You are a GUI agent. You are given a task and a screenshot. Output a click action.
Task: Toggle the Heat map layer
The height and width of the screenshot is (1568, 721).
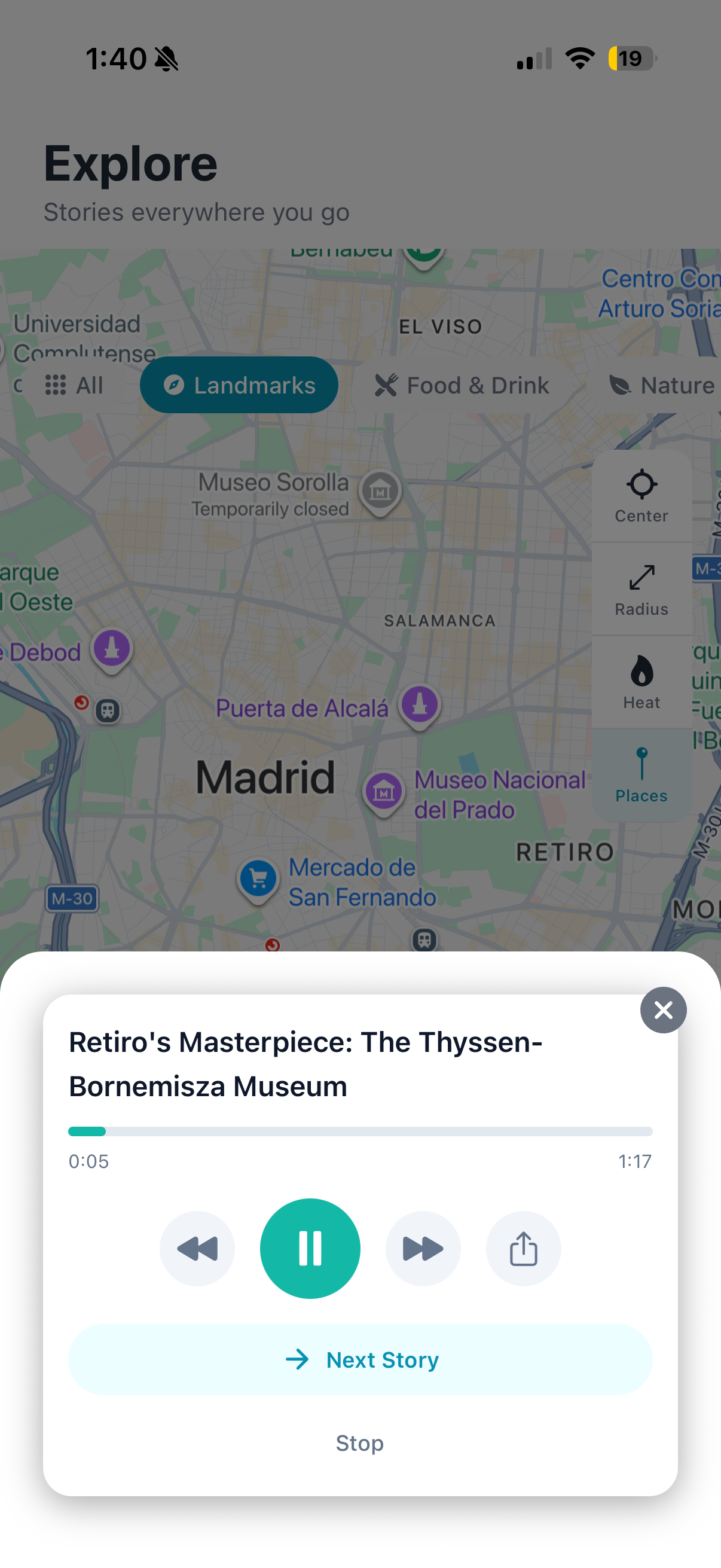[641, 682]
